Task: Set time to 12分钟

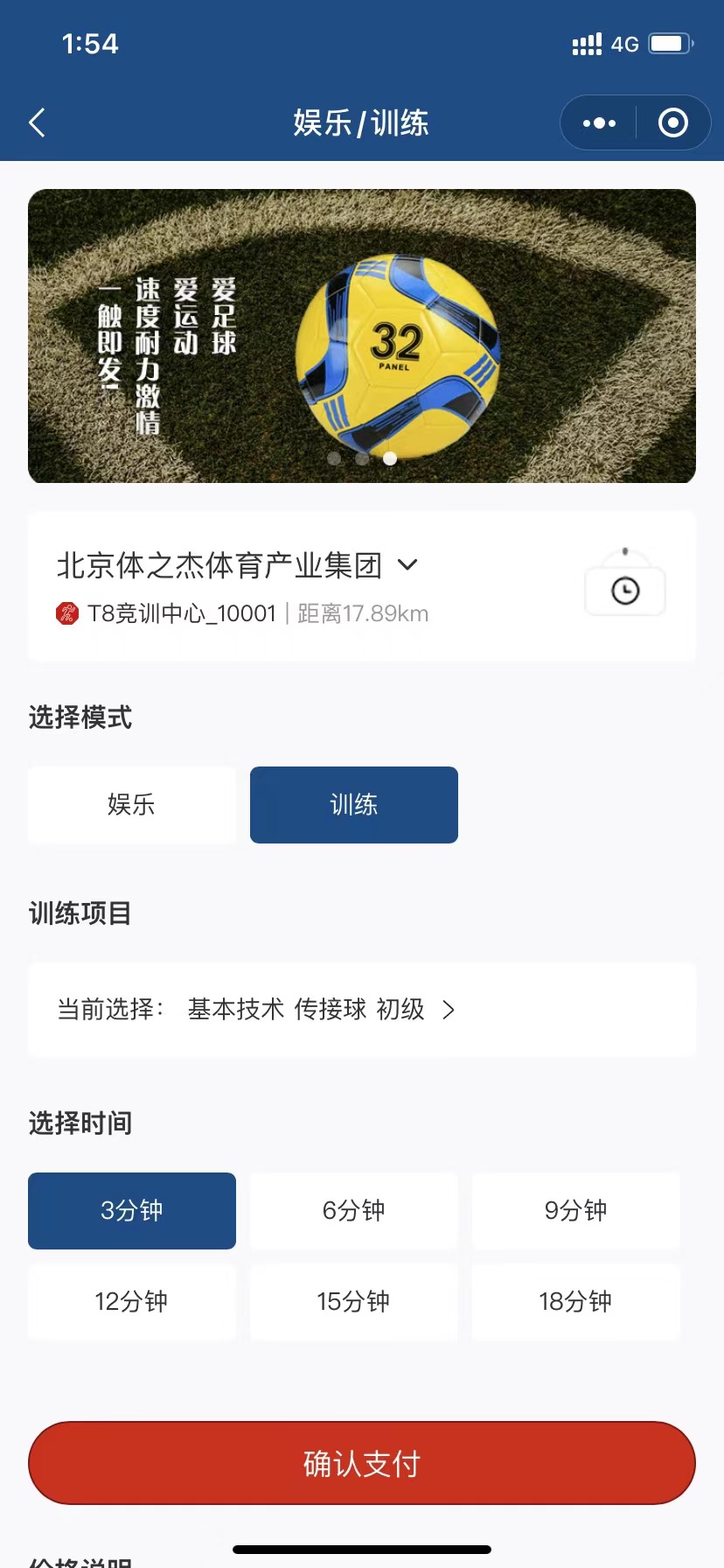Action: (x=132, y=1302)
